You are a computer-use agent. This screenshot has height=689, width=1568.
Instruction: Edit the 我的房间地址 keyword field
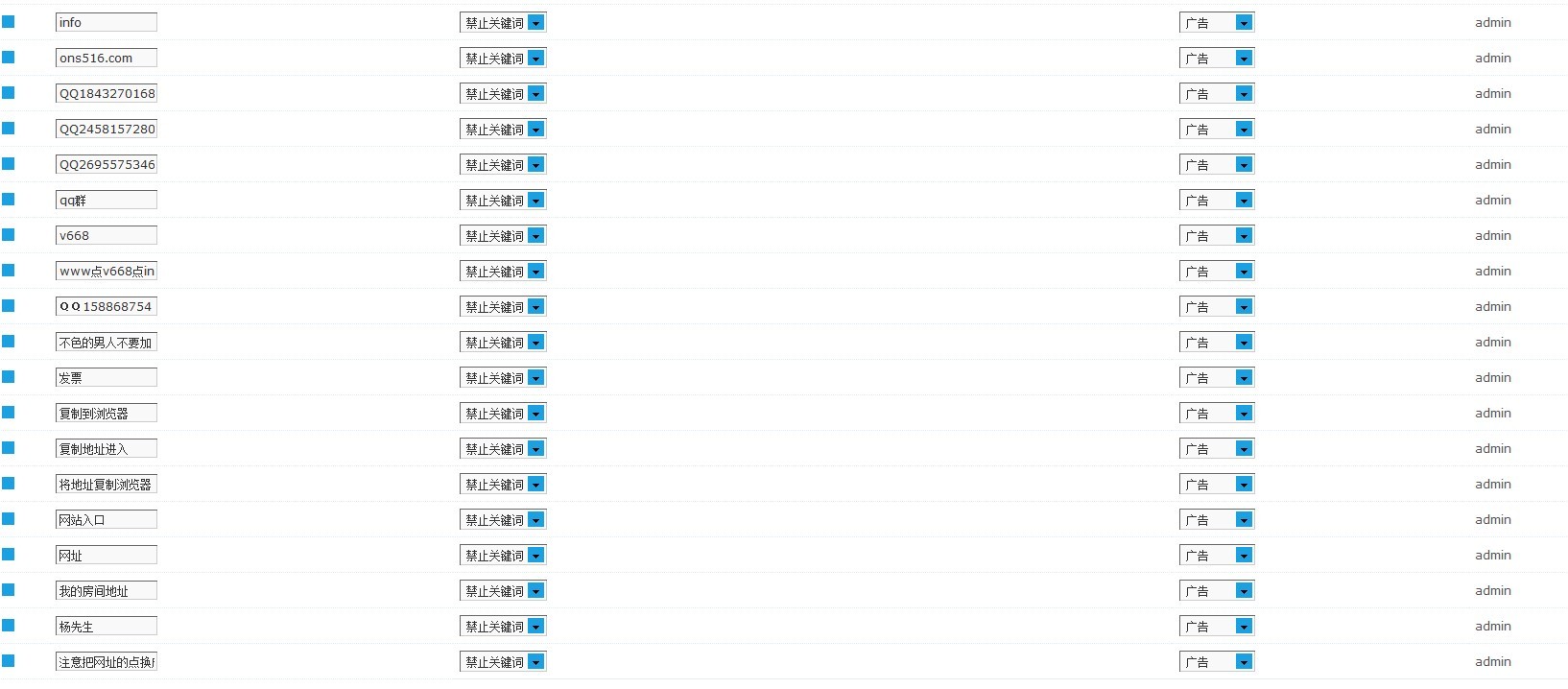106,590
